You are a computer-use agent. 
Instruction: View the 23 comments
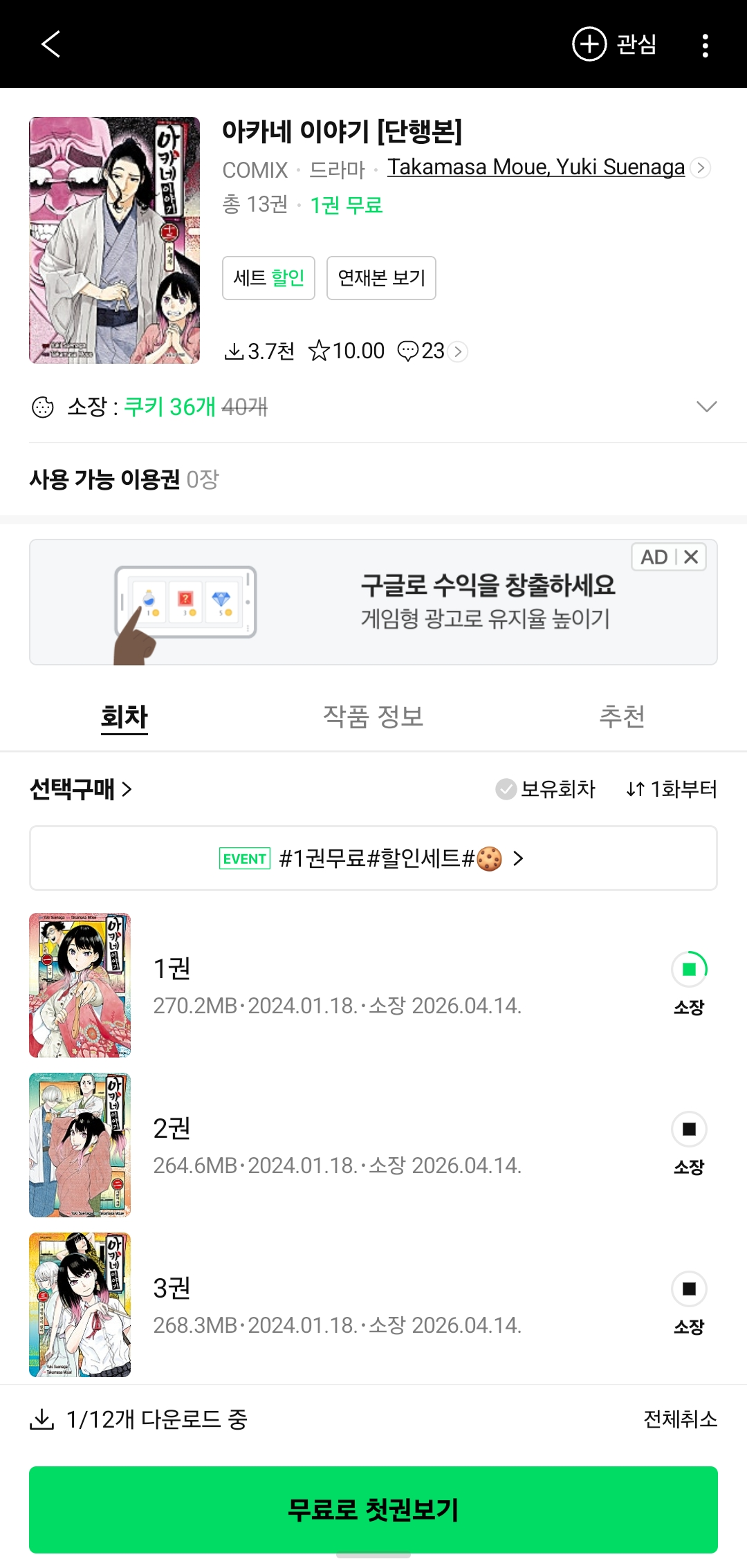click(432, 351)
